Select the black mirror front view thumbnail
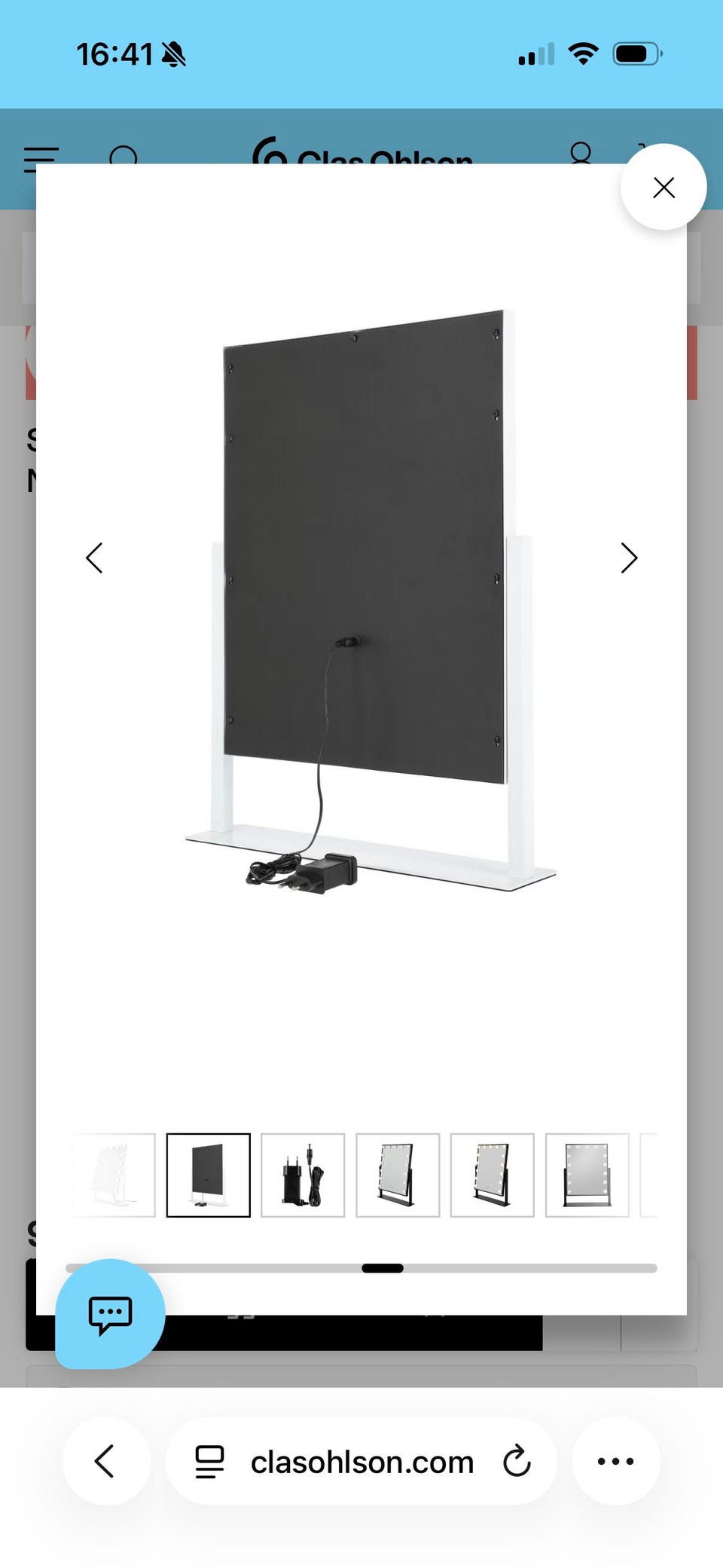 point(587,1175)
